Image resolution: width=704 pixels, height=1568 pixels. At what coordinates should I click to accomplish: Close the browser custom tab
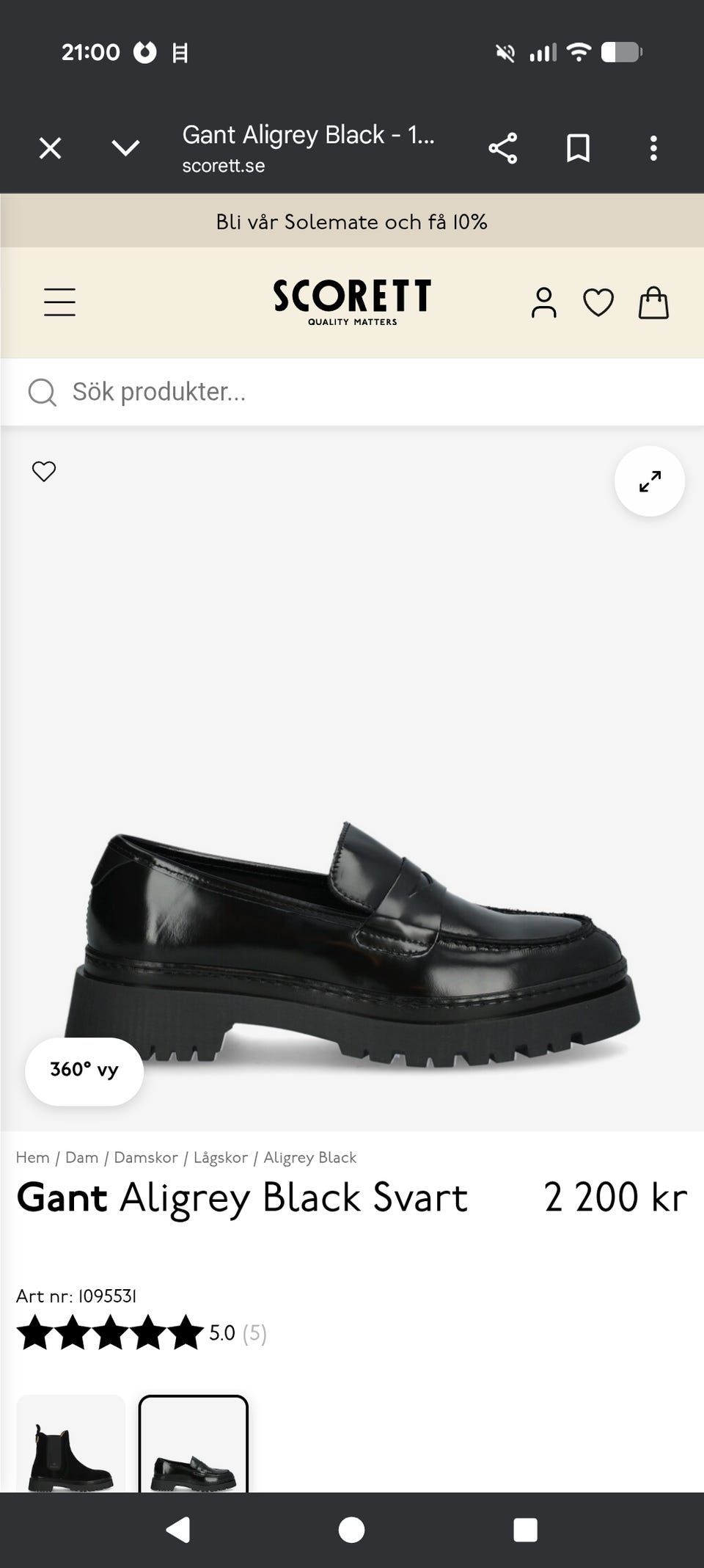coord(50,148)
